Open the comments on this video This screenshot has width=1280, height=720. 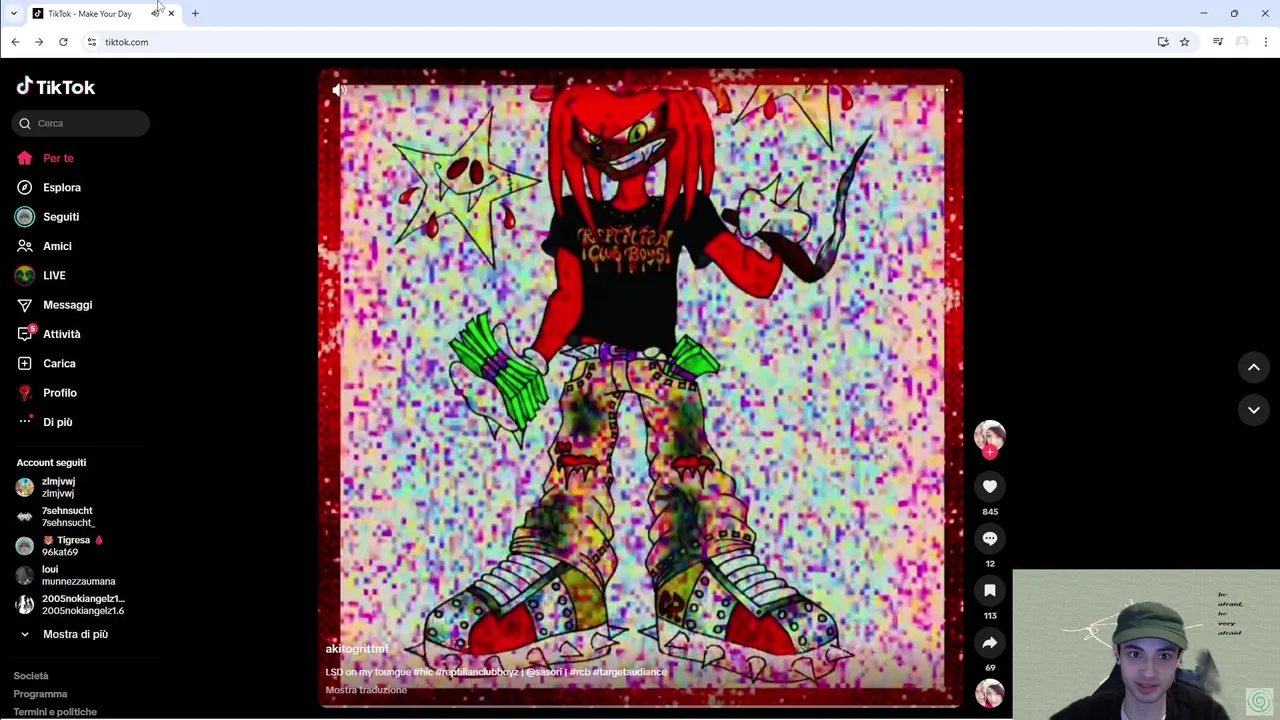990,539
